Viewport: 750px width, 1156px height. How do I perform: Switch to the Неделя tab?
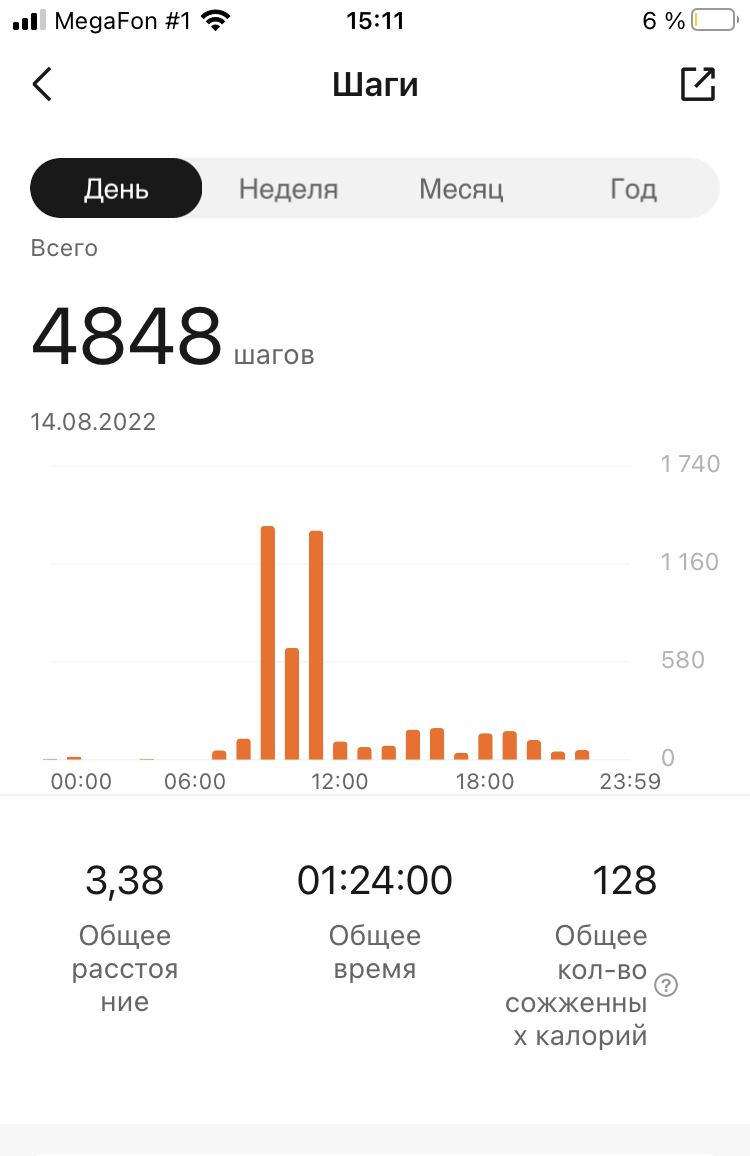click(288, 189)
